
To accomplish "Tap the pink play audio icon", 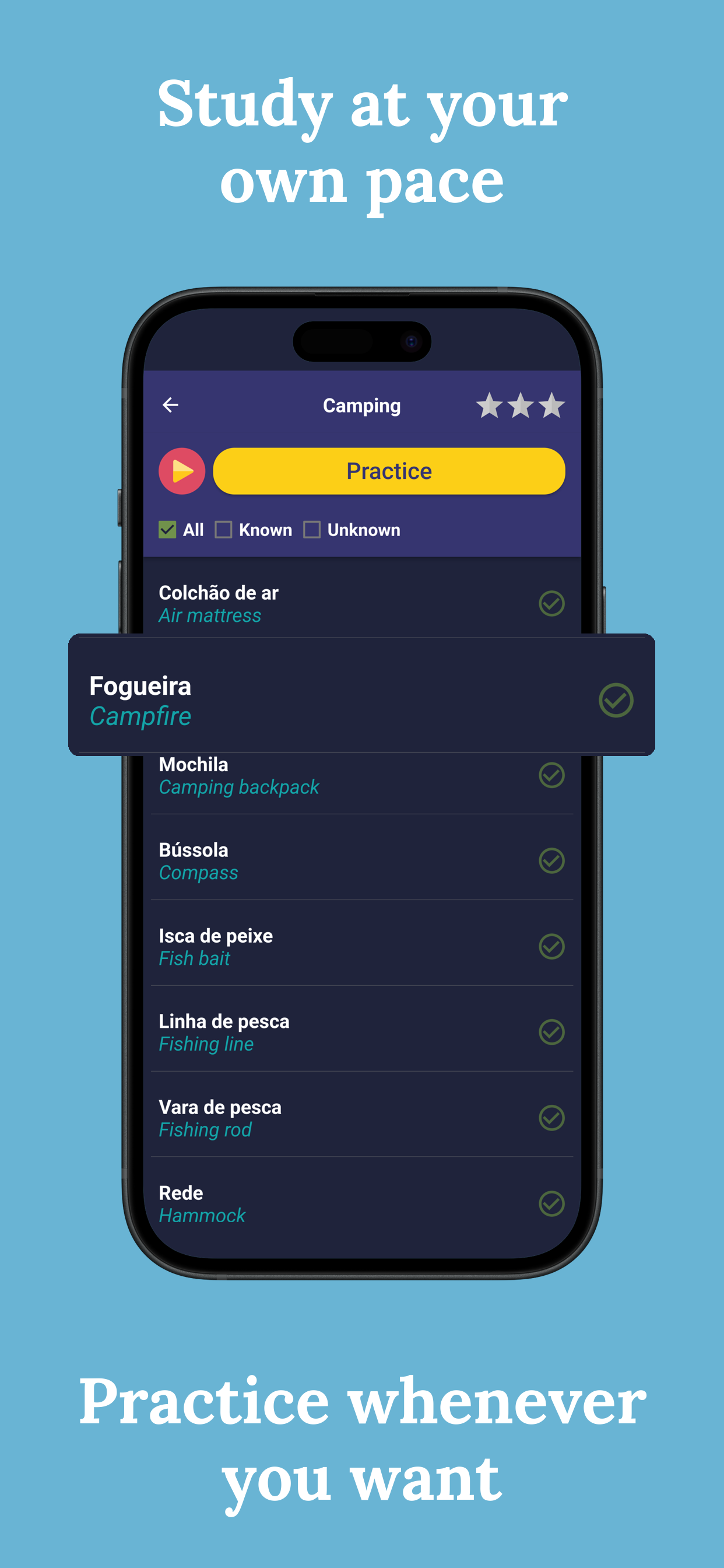I will click(181, 471).
